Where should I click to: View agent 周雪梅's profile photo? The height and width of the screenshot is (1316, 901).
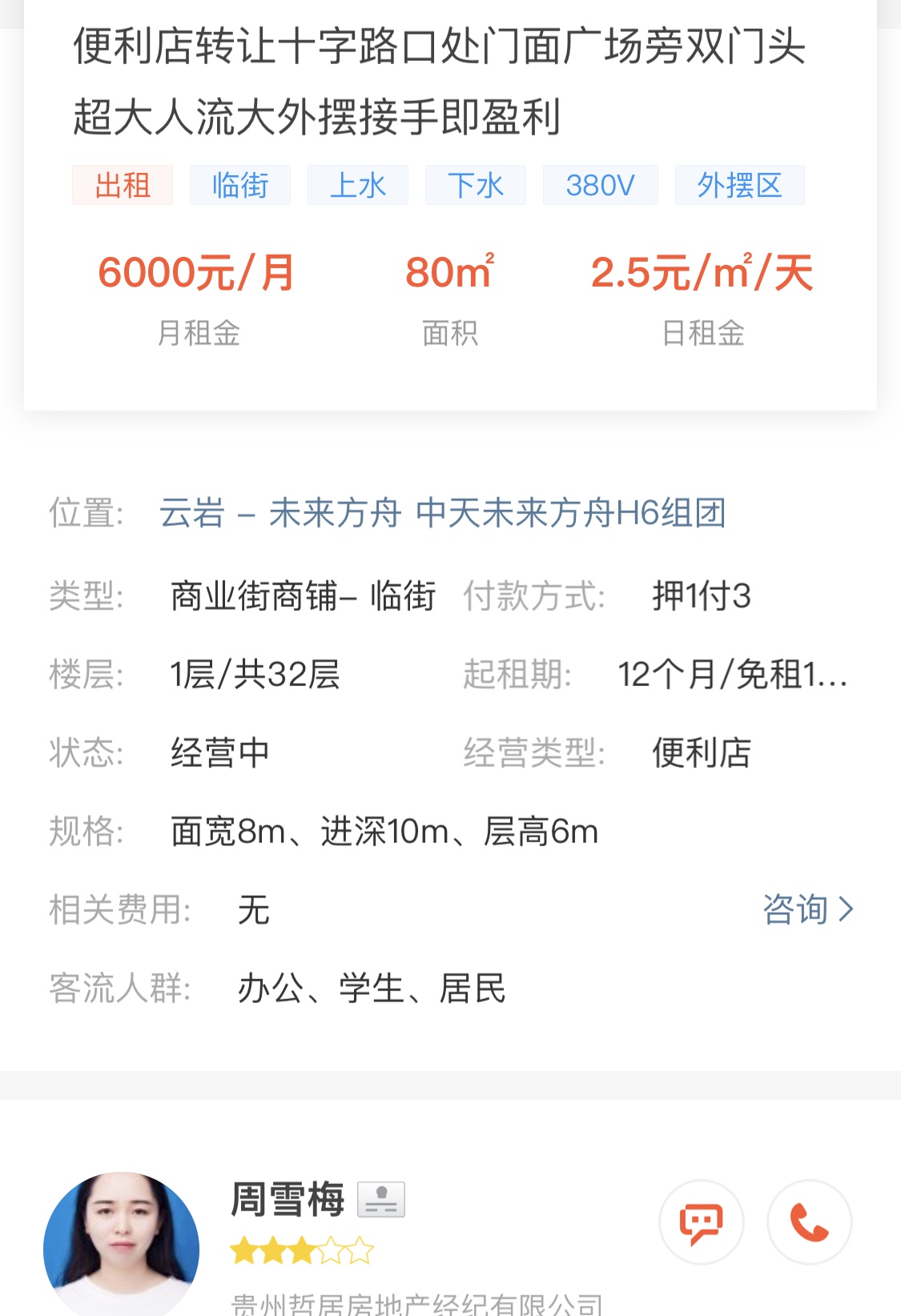122,1245
